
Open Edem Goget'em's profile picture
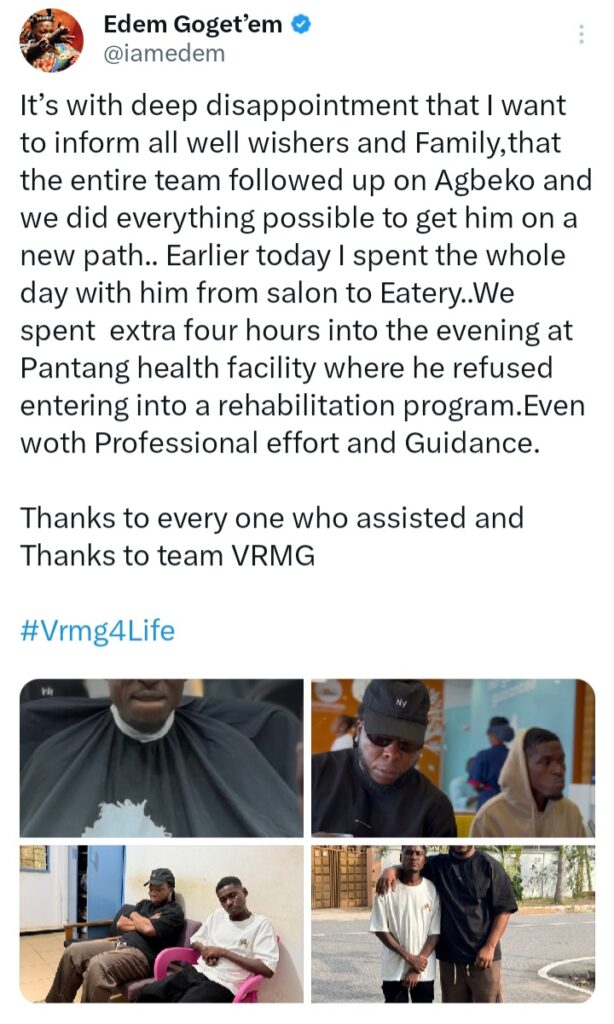coord(51,40)
